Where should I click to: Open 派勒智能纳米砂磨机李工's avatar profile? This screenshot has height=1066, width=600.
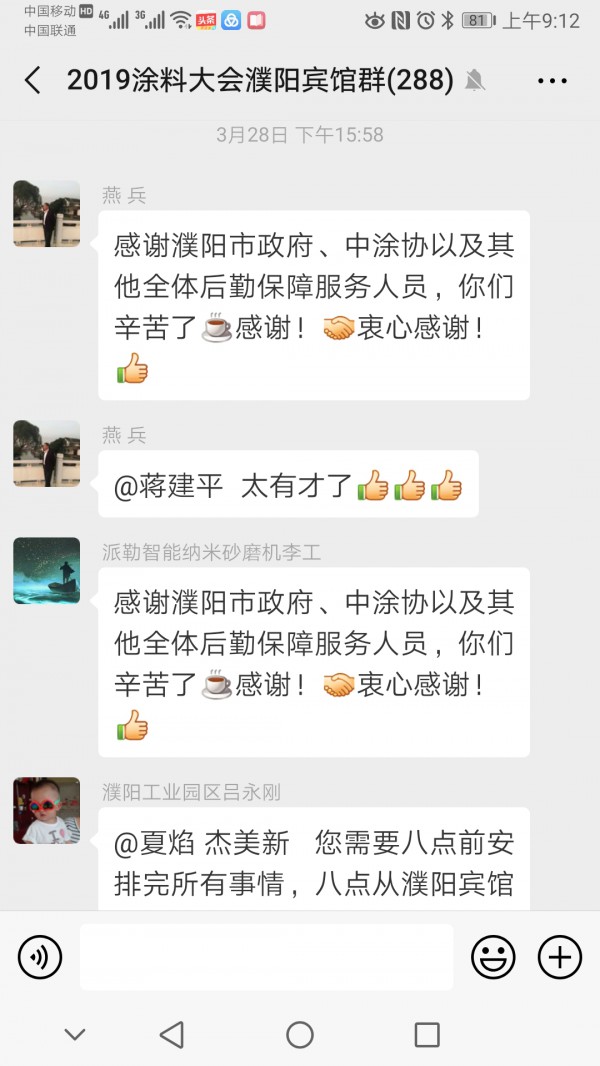point(47,571)
